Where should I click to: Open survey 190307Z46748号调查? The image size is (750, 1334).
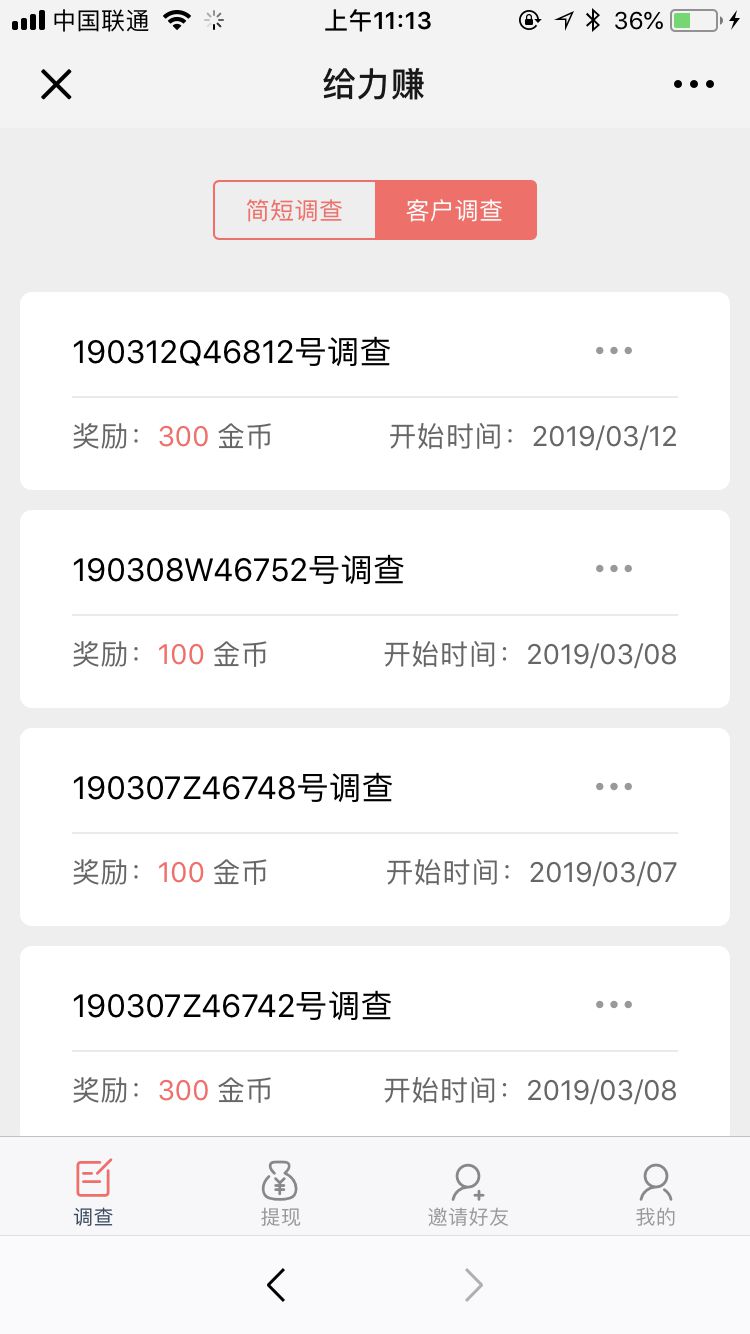click(232, 788)
